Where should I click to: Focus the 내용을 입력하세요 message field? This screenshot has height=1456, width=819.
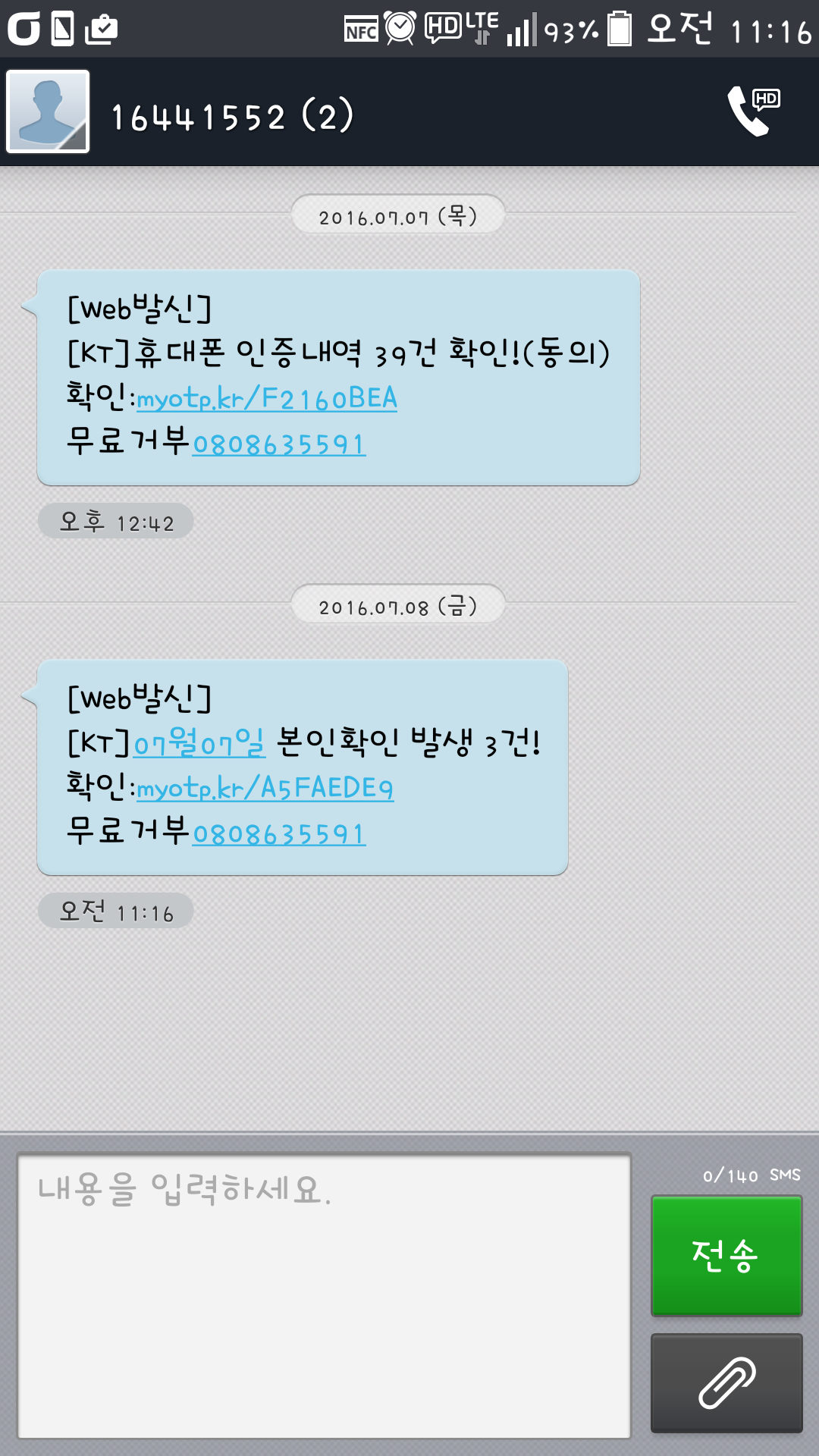pyautogui.click(x=325, y=1295)
